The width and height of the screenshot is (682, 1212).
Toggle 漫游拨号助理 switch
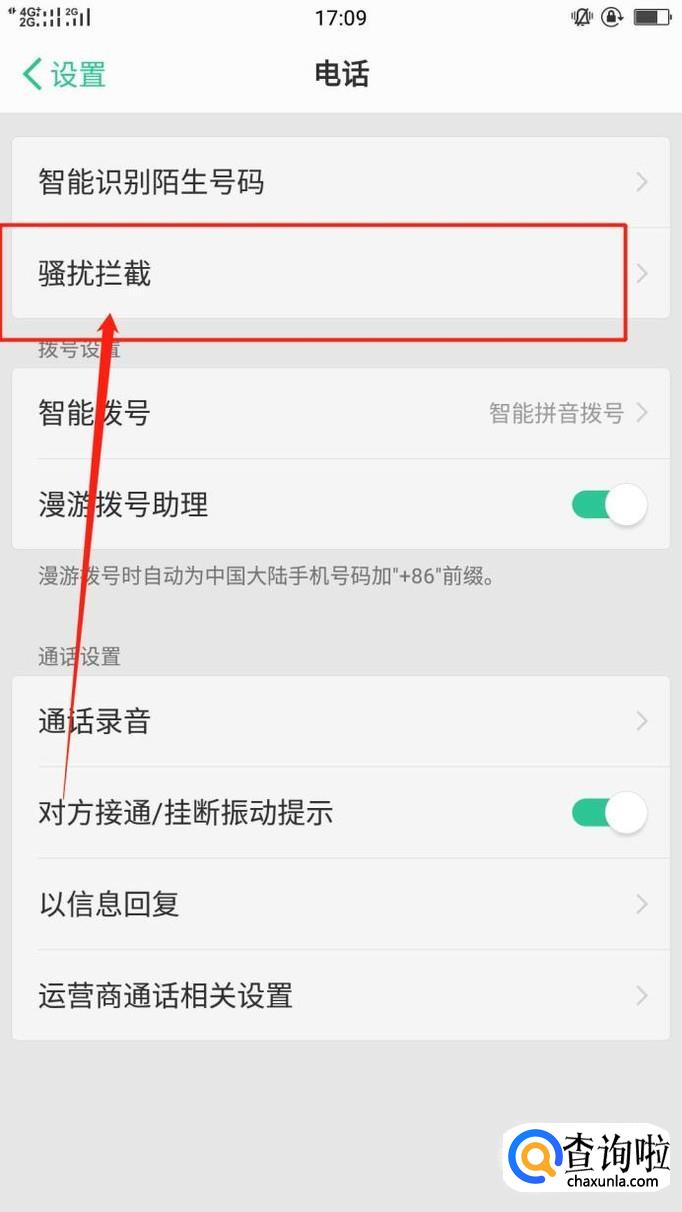pyautogui.click(x=609, y=504)
